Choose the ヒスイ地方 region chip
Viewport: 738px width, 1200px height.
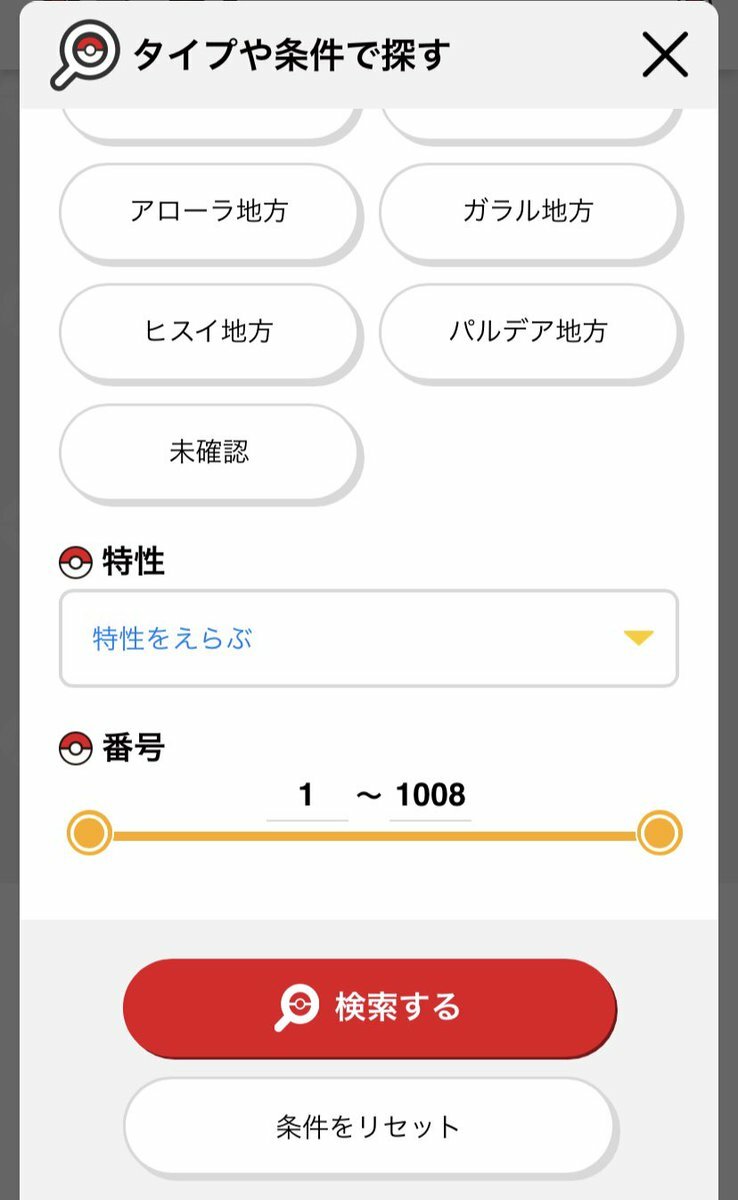pyautogui.click(x=209, y=331)
